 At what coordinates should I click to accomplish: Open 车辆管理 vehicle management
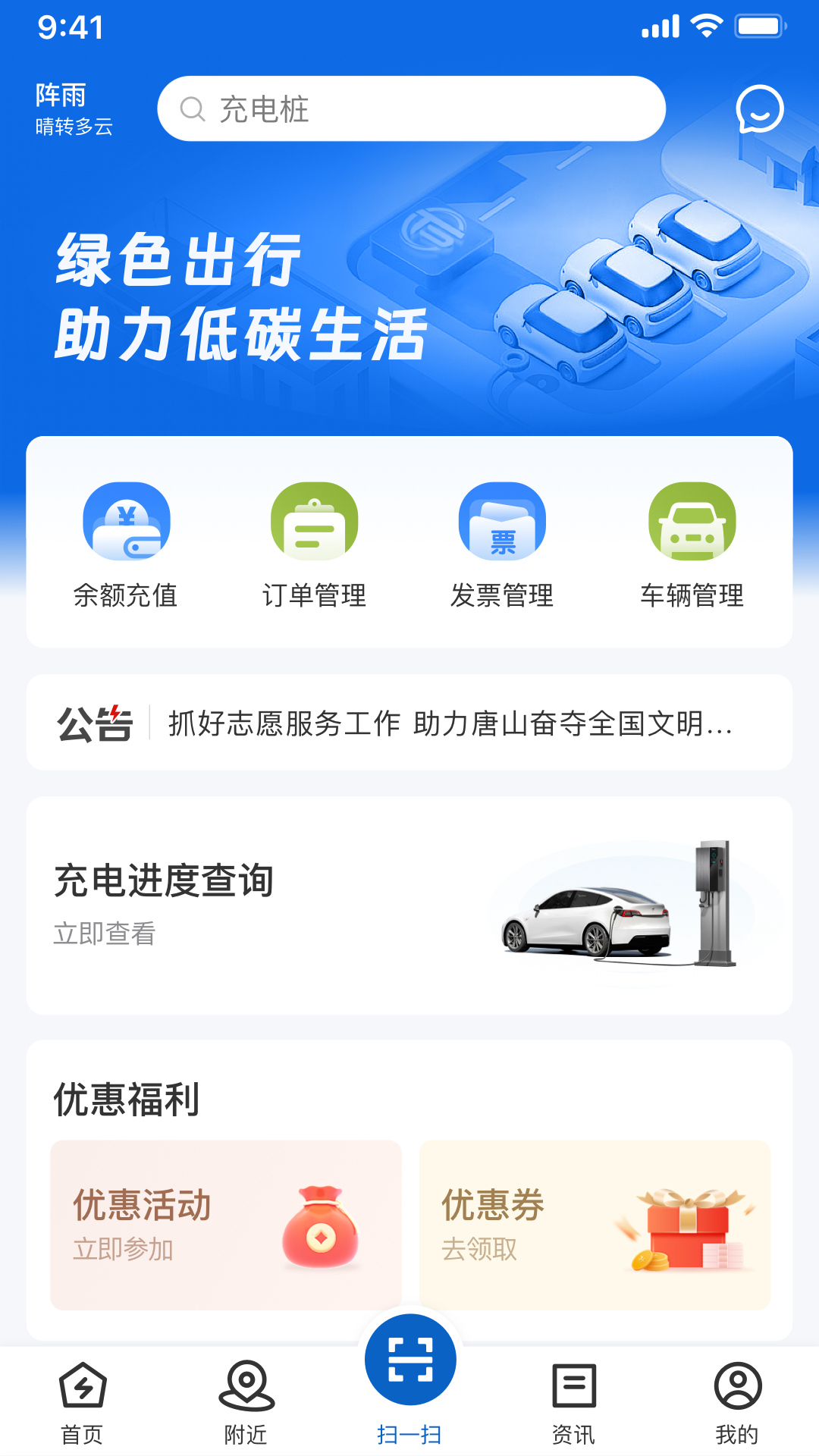pyautogui.click(x=692, y=544)
